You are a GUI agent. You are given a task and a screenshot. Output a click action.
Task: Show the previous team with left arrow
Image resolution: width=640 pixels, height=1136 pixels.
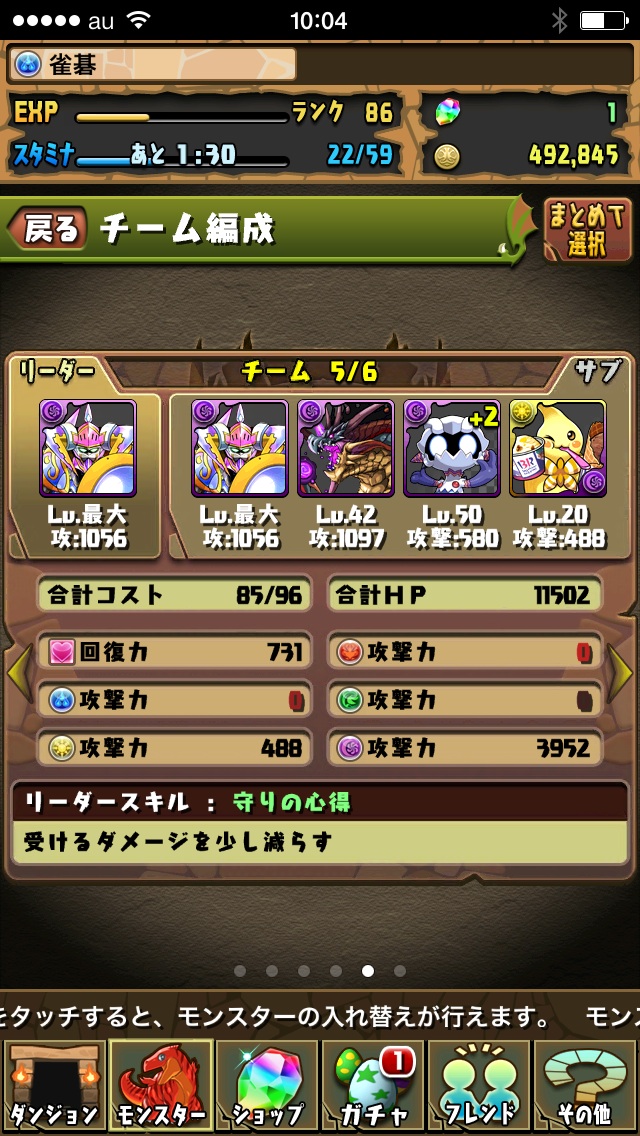coord(18,673)
